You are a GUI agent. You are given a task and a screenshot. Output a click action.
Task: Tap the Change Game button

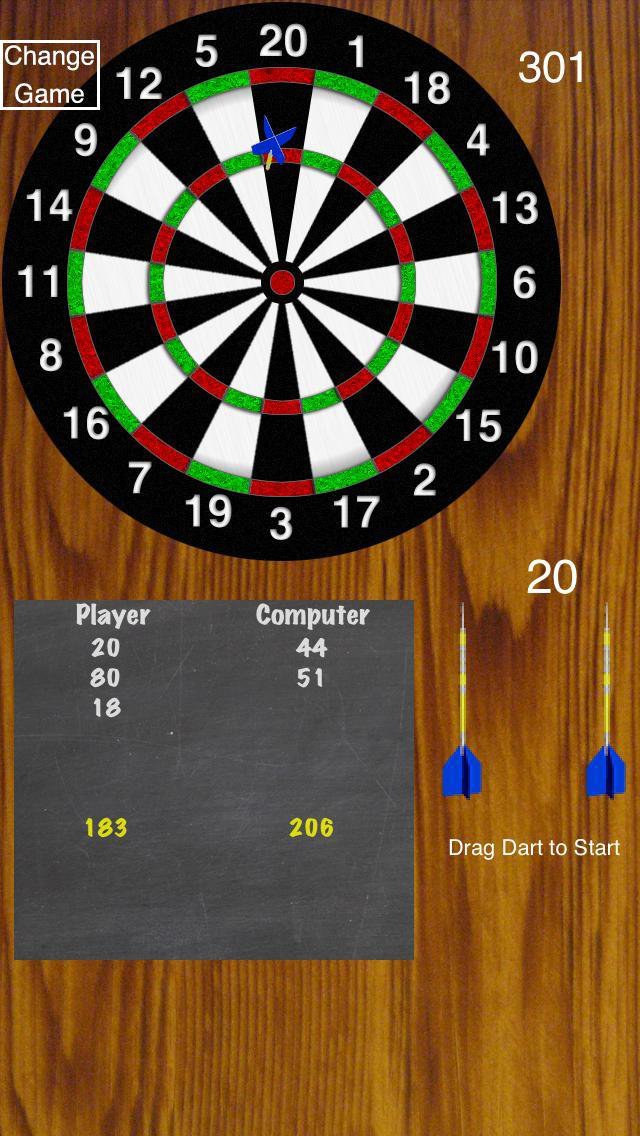pyautogui.click(x=50, y=75)
